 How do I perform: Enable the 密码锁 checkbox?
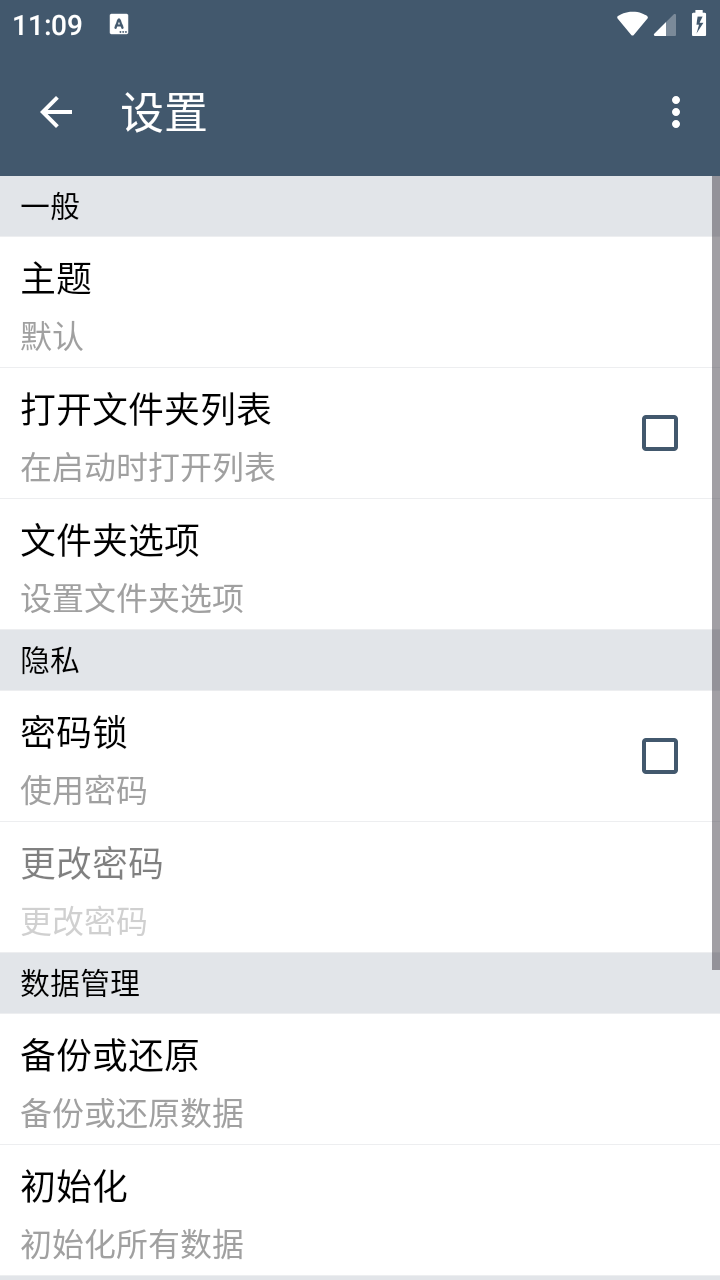(x=659, y=757)
